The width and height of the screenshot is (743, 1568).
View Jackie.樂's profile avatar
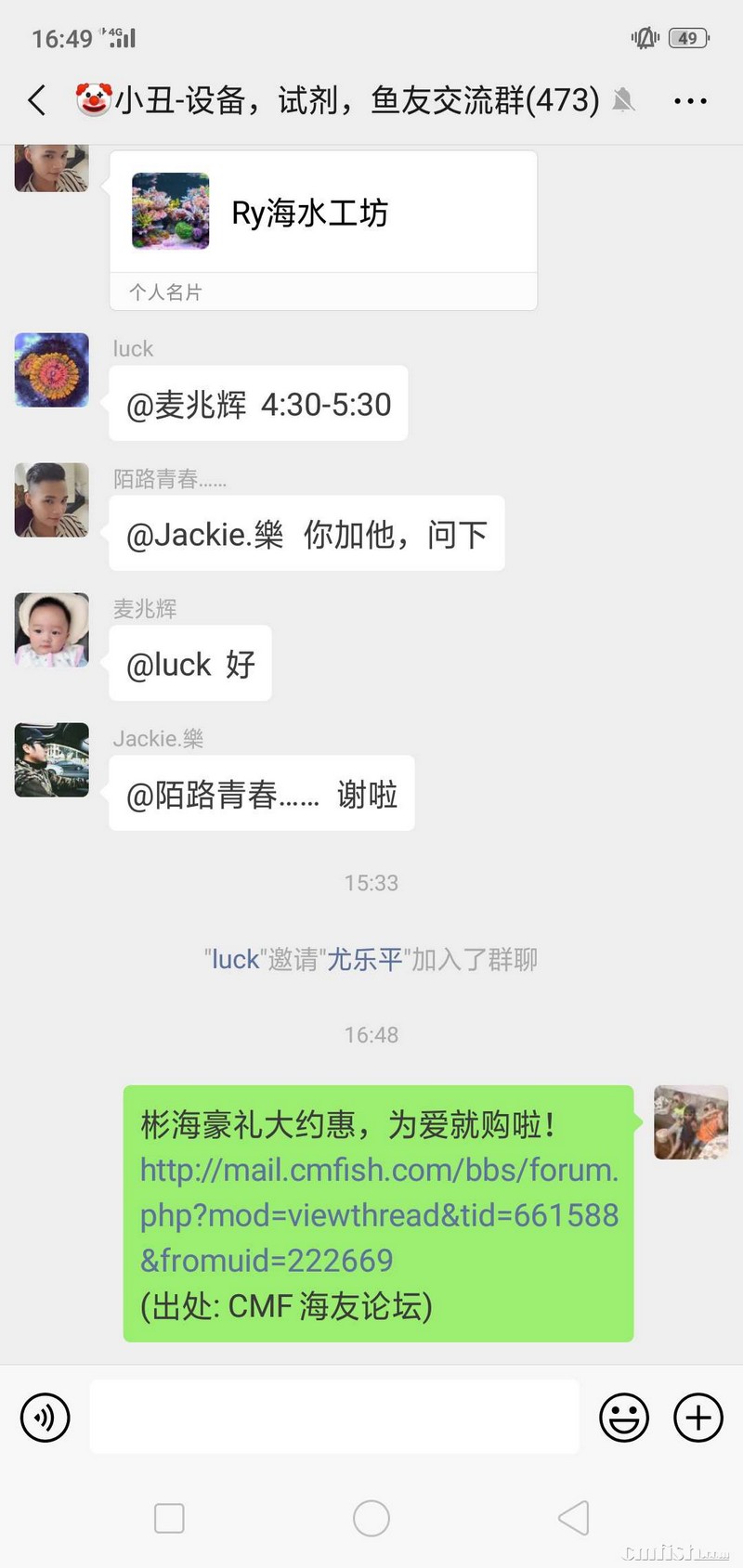[x=52, y=760]
